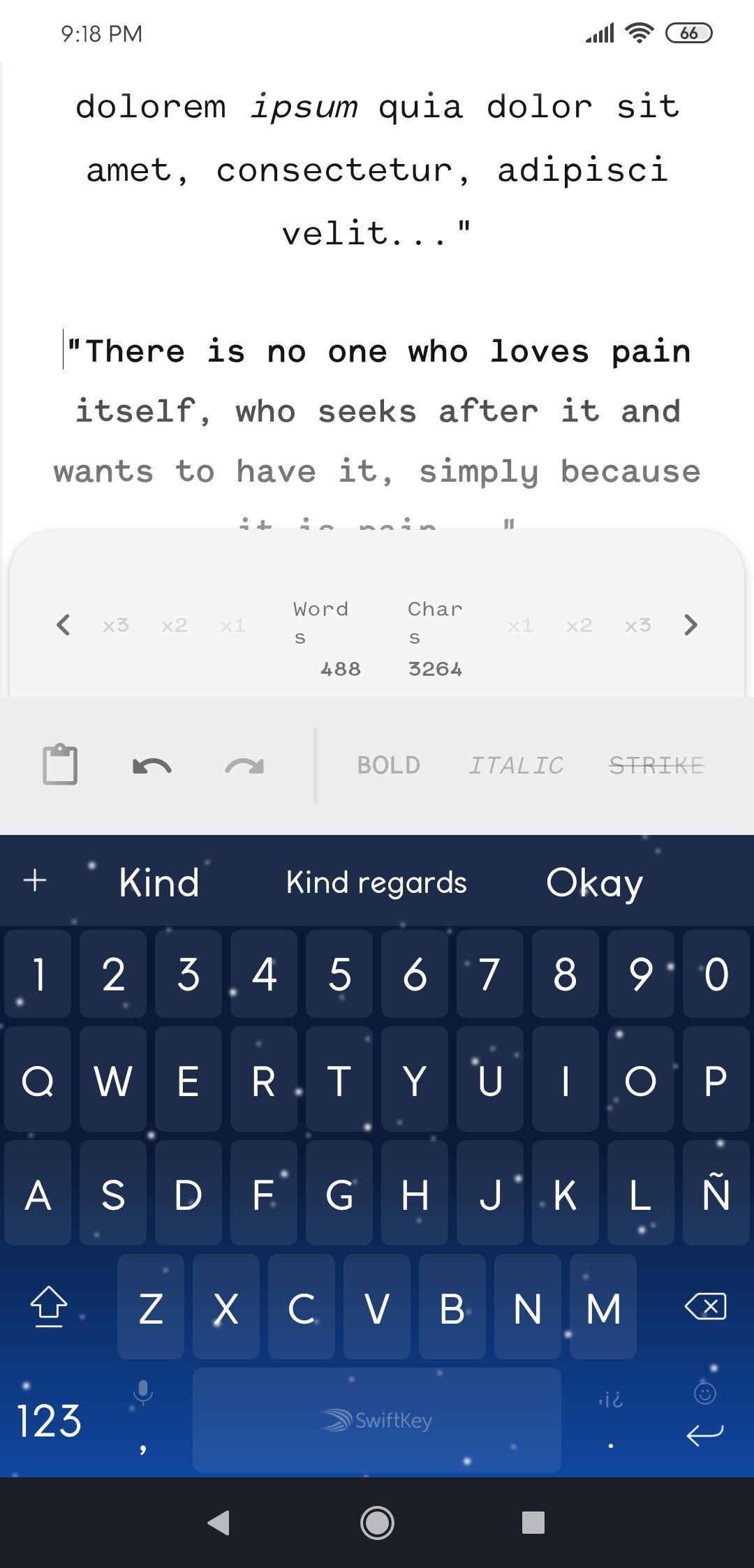Screen dimensions: 754x1568
Task: Choose the 'Kind regards' suggestion
Action: pyautogui.click(x=376, y=882)
